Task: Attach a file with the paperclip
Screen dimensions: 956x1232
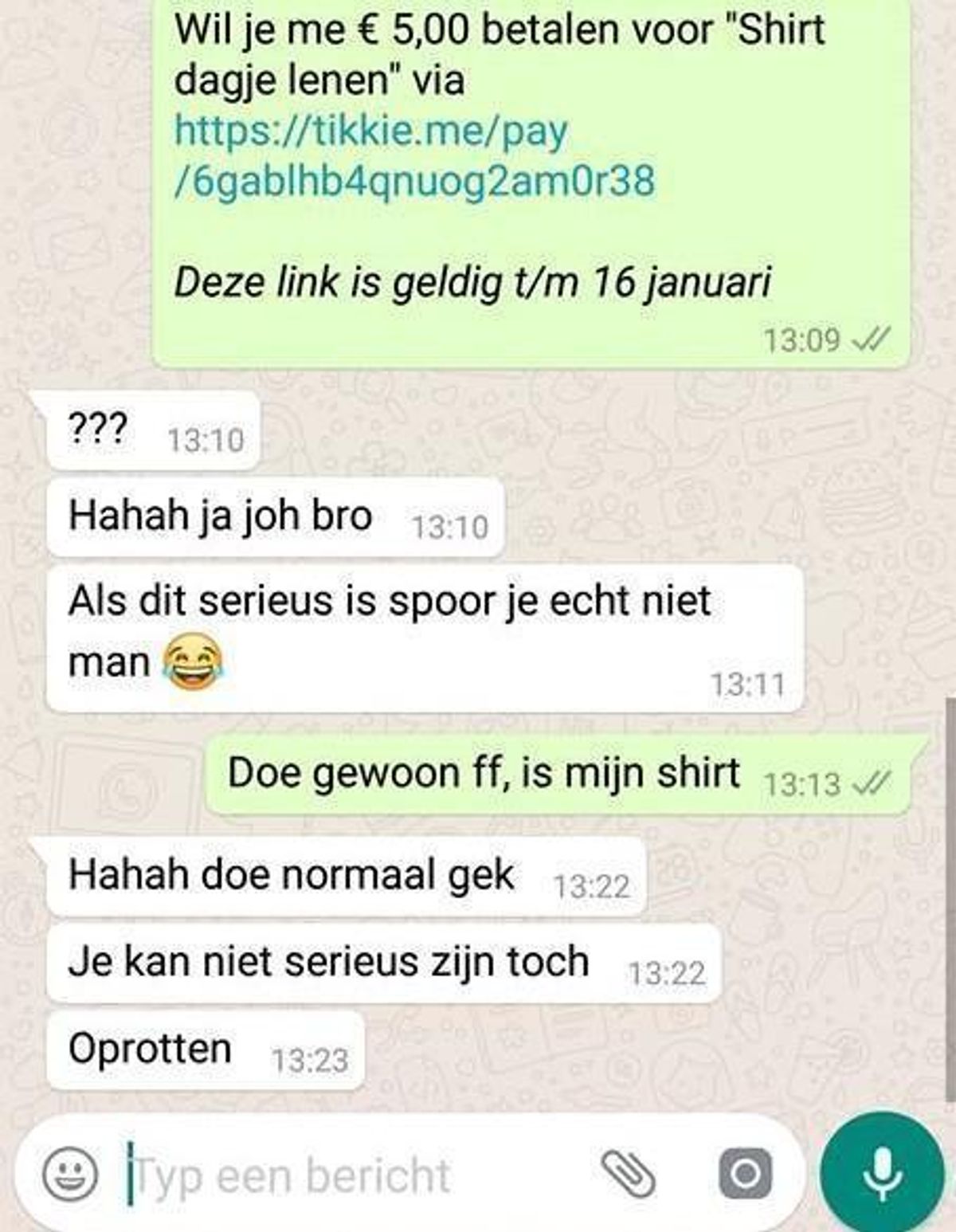Action: coord(629,1175)
